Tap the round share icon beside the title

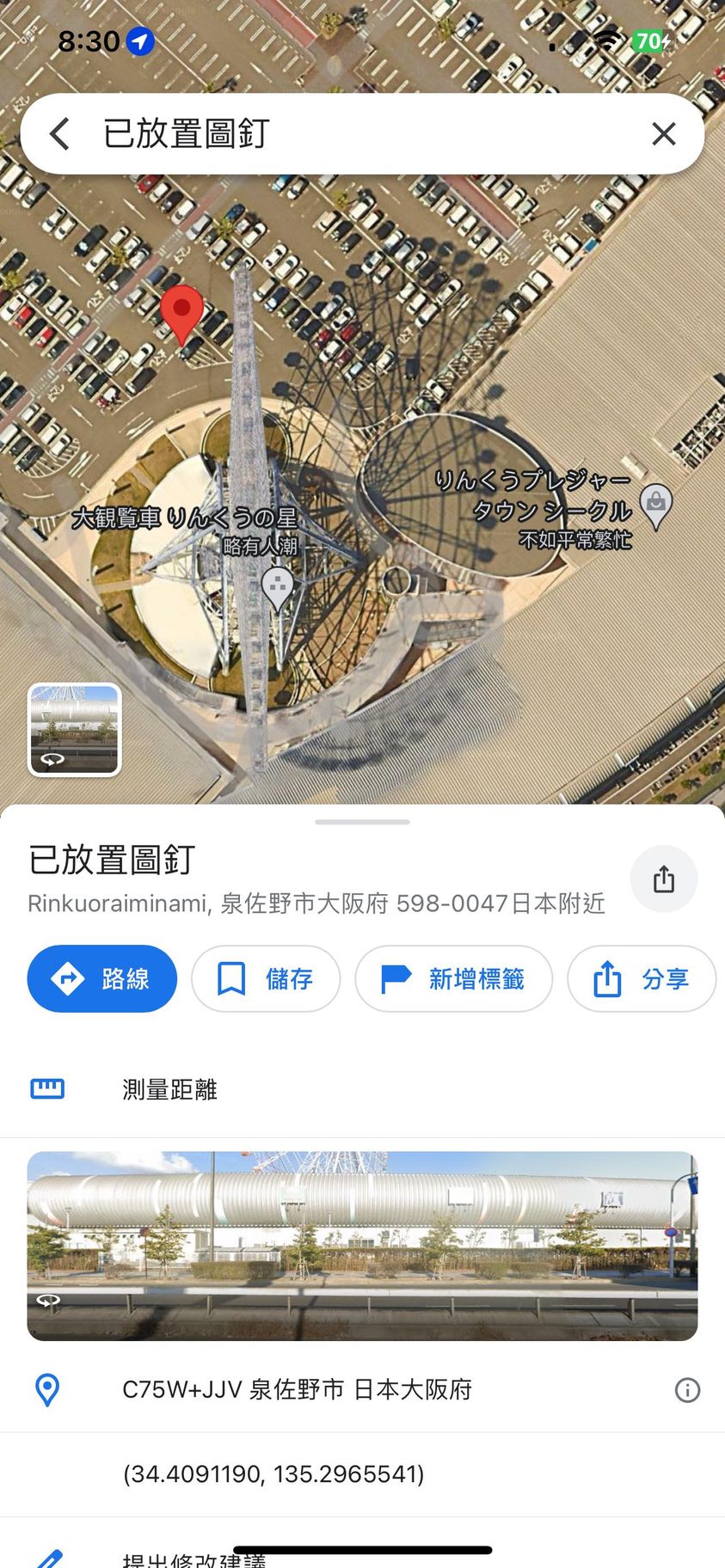pyautogui.click(x=663, y=879)
